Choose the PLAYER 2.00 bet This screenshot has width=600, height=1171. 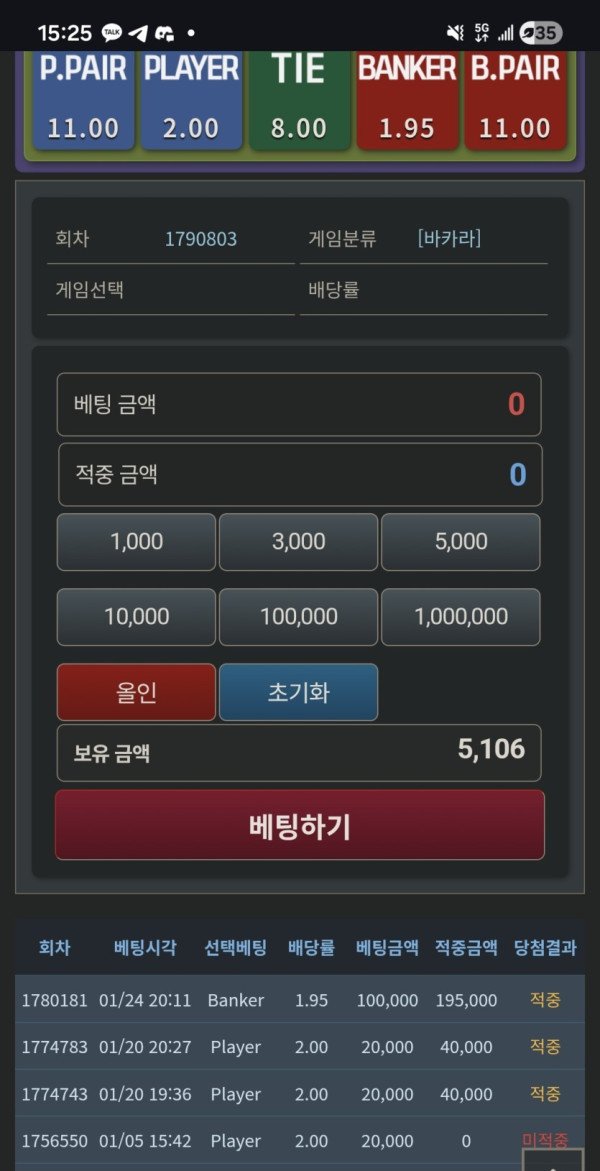tap(191, 100)
